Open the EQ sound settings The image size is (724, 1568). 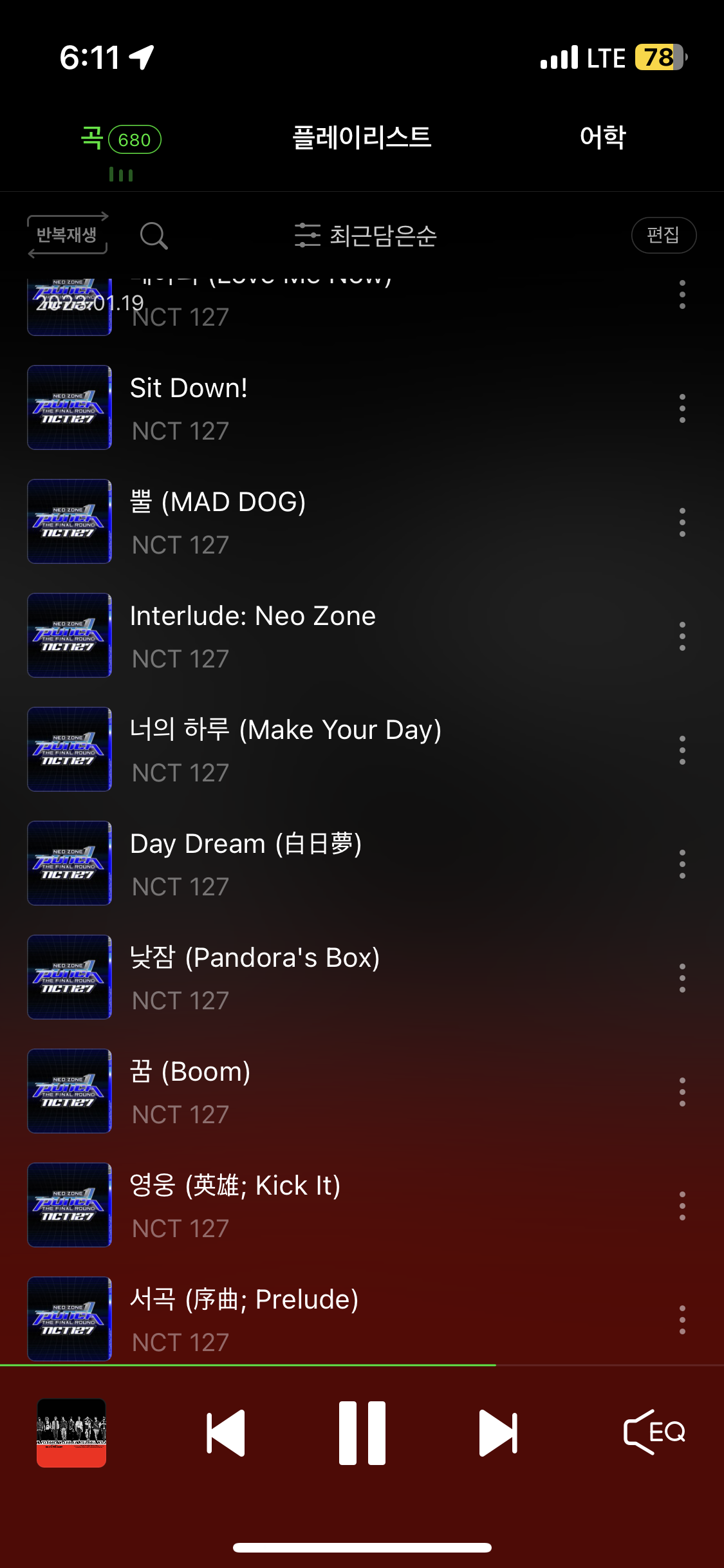[x=654, y=1432]
